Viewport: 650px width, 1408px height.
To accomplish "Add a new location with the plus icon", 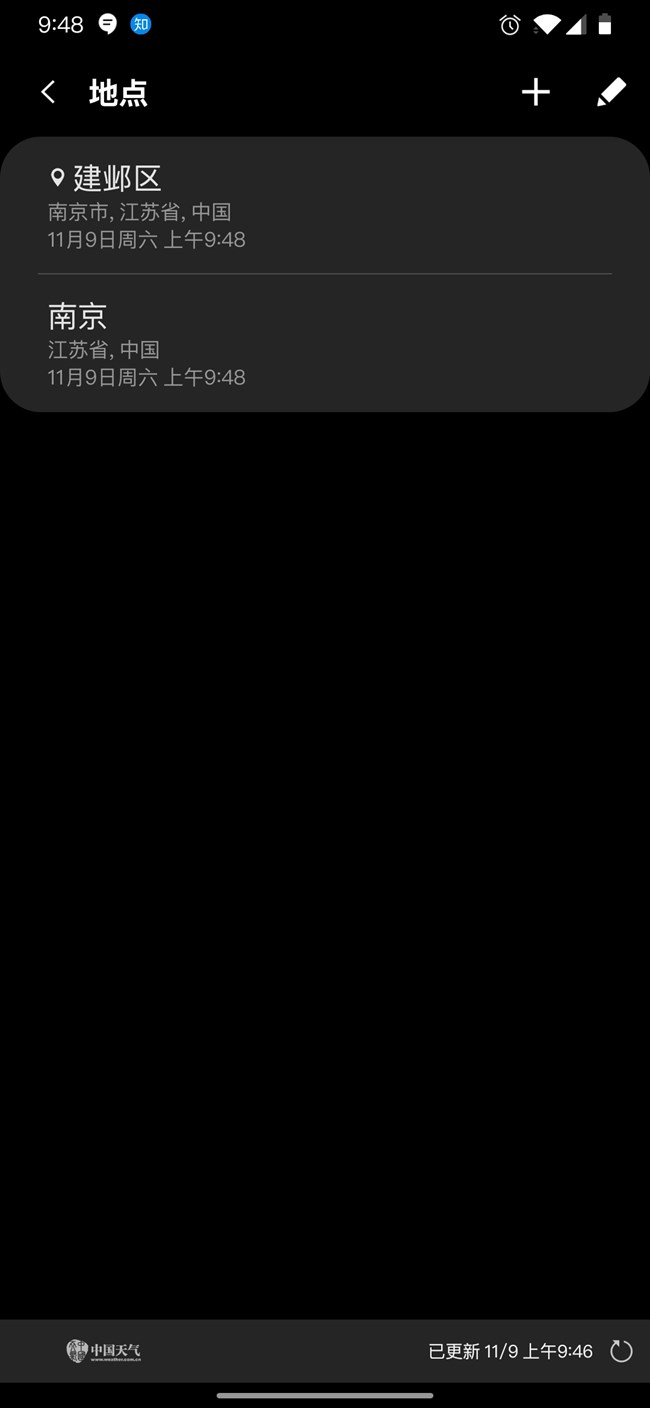I will pyautogui.click(x=536, y=93).
